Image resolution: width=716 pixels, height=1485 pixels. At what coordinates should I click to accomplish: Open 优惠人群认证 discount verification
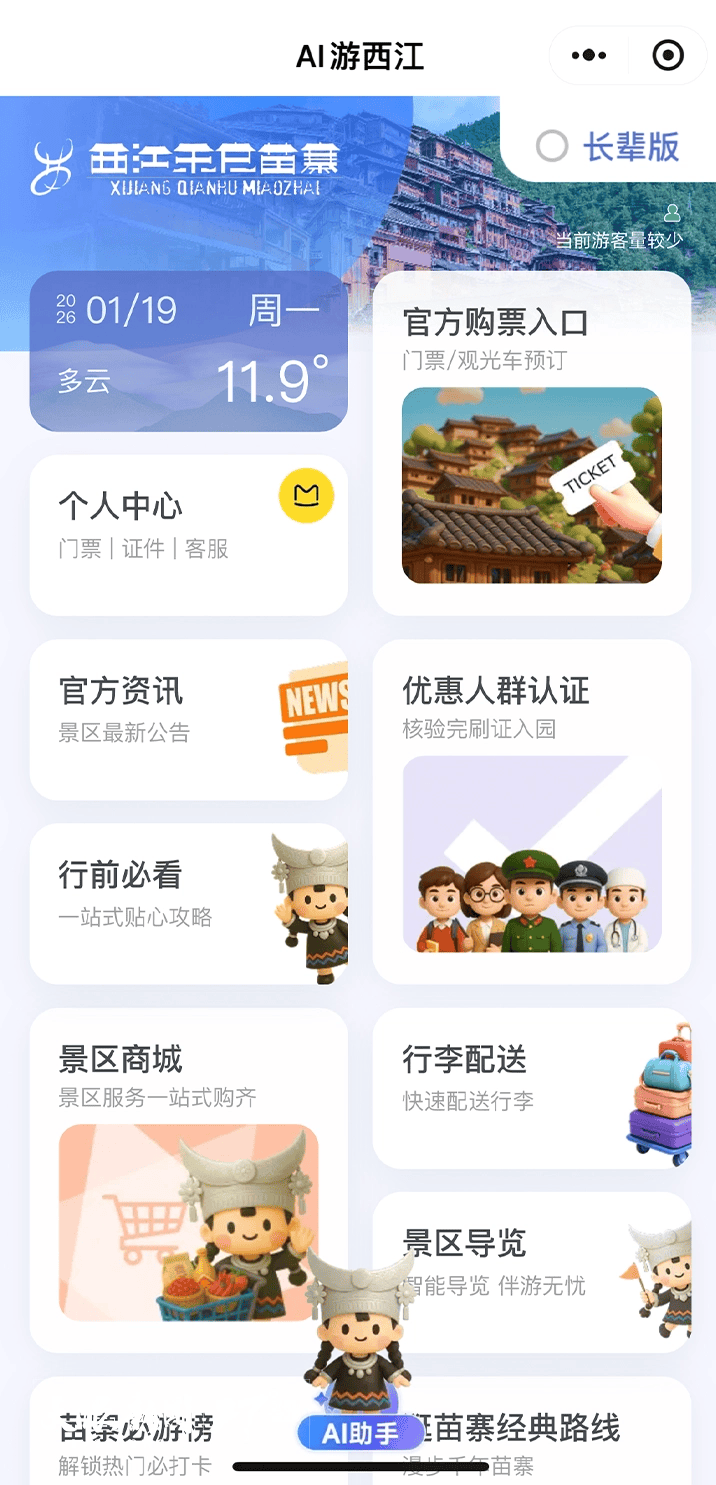[x=531, y=811]
